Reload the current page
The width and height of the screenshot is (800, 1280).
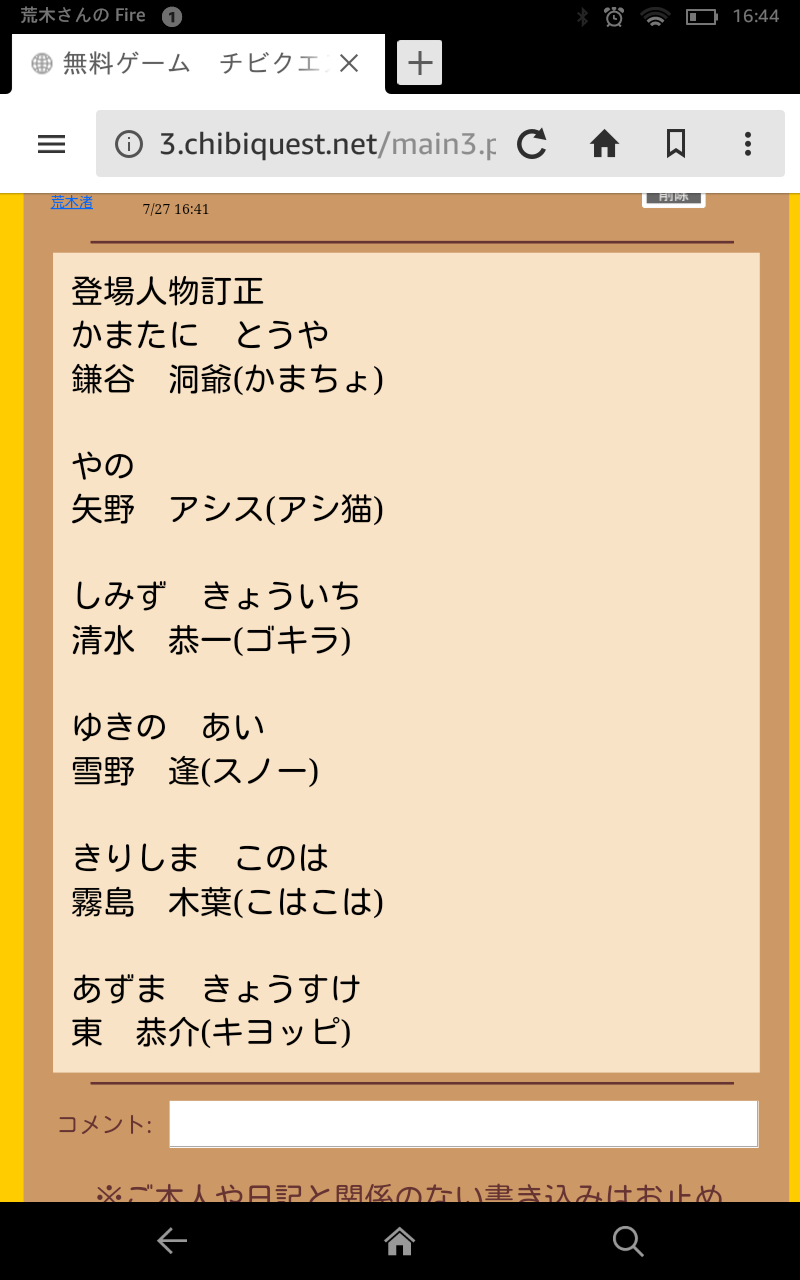532,144
